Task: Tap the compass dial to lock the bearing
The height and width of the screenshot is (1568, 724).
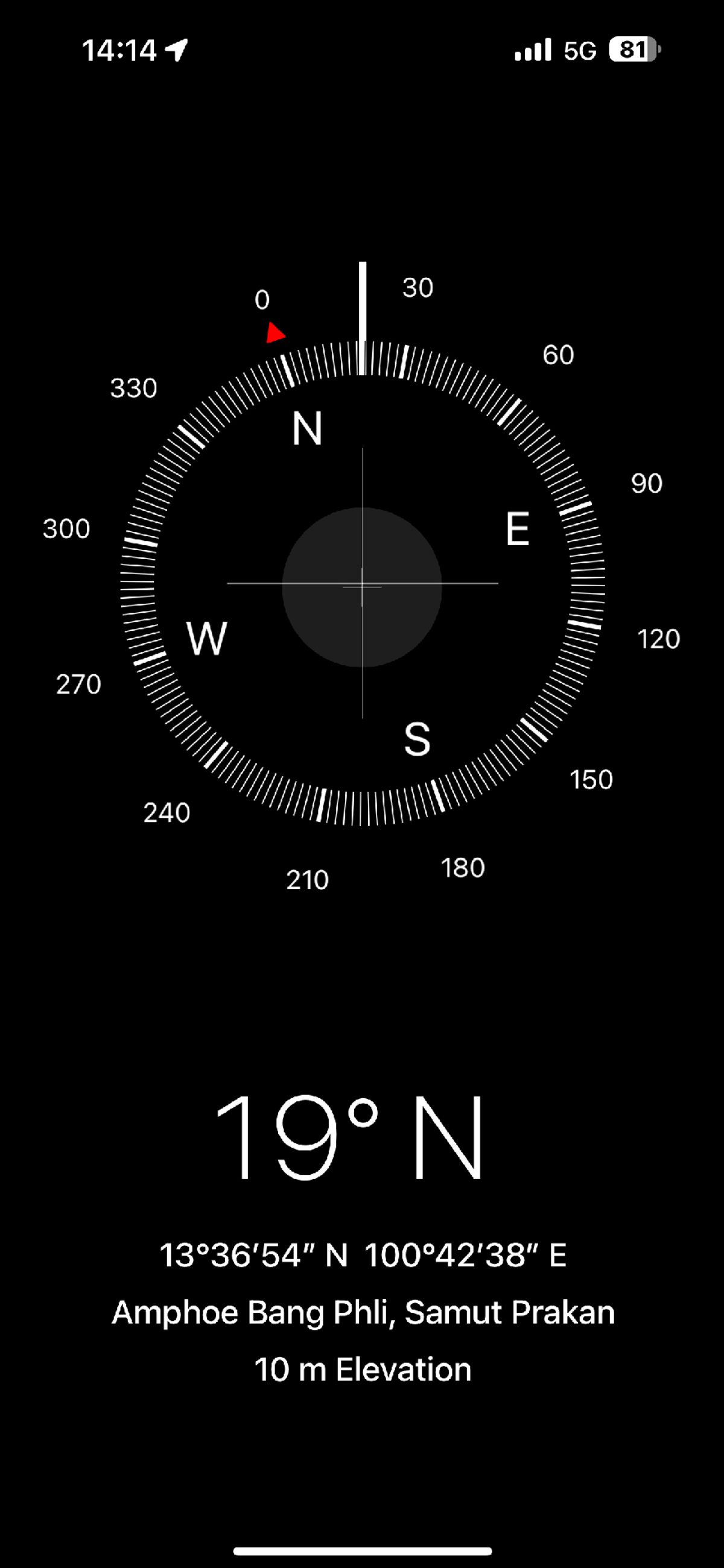Action: [363, 586]
